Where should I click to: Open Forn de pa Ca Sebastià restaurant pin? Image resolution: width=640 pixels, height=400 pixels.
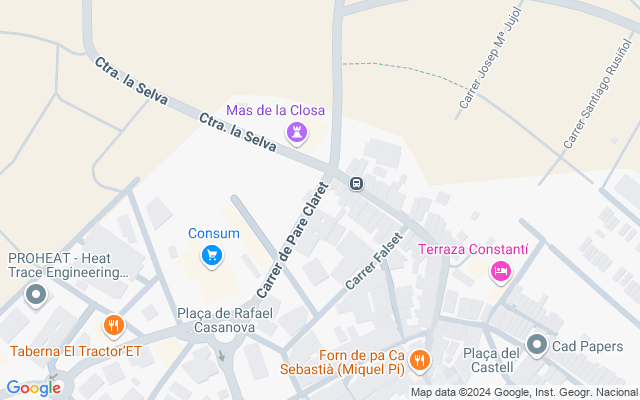coord(419,357)
